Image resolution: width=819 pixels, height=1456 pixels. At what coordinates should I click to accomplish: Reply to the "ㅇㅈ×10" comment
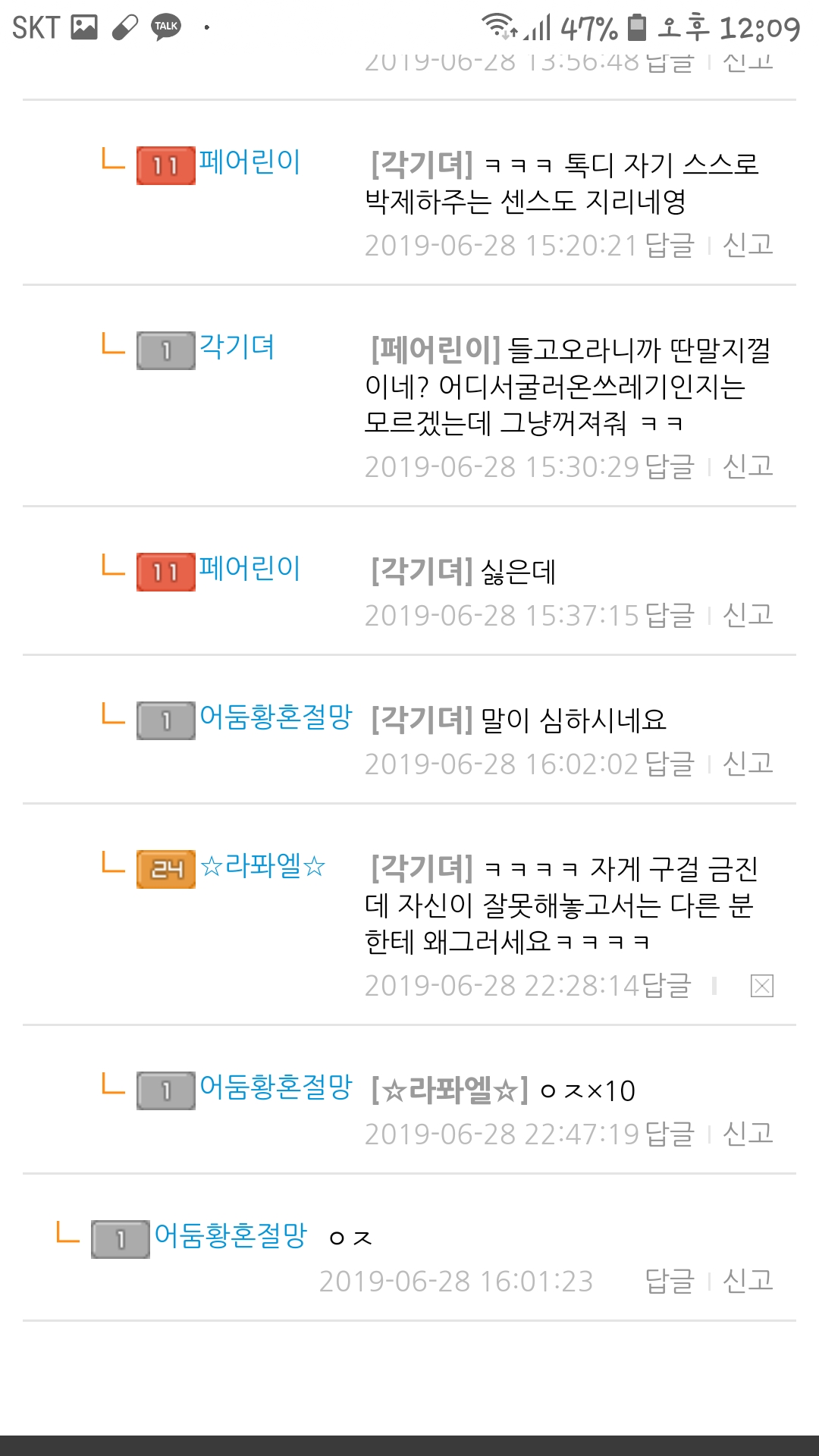670,1134
